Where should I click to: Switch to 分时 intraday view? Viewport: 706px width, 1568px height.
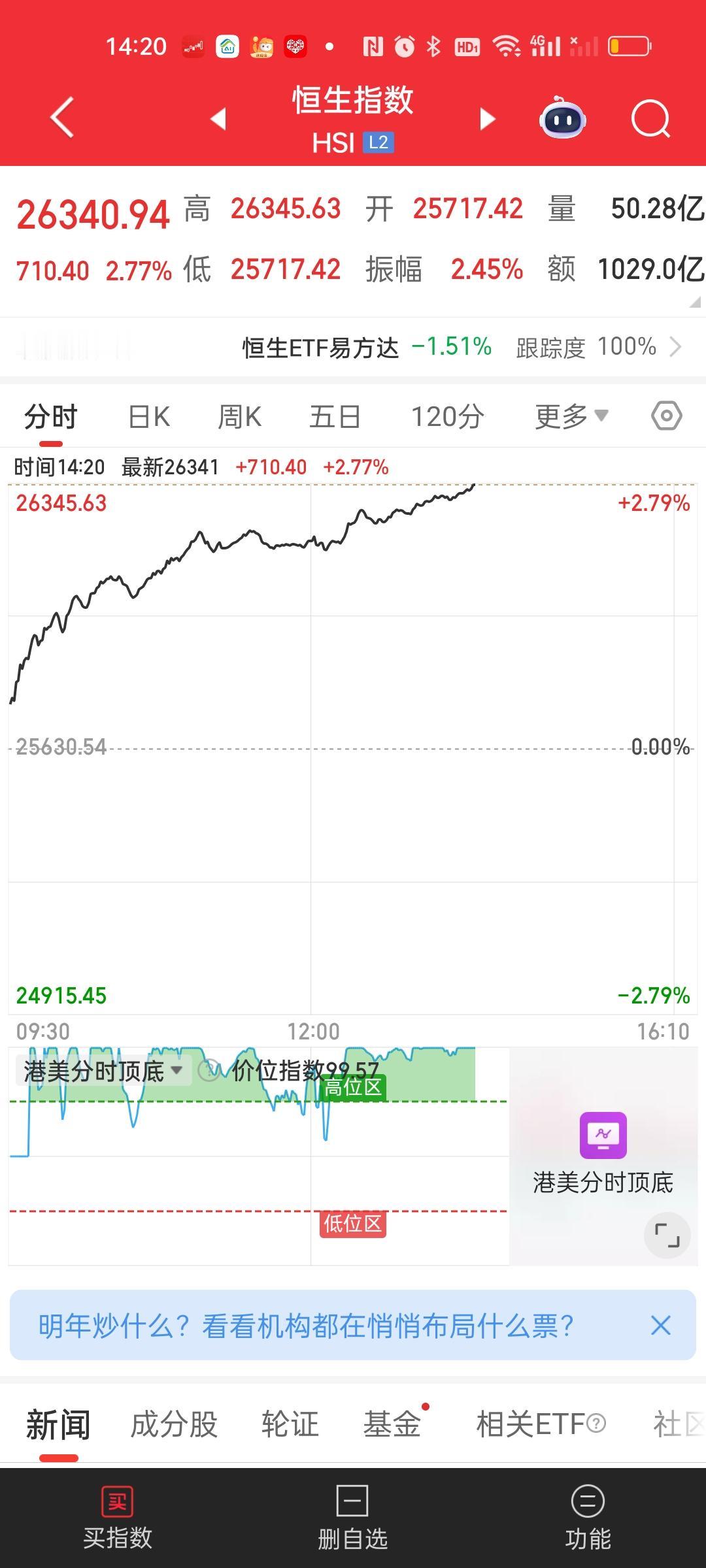click(x=49, y=416)
